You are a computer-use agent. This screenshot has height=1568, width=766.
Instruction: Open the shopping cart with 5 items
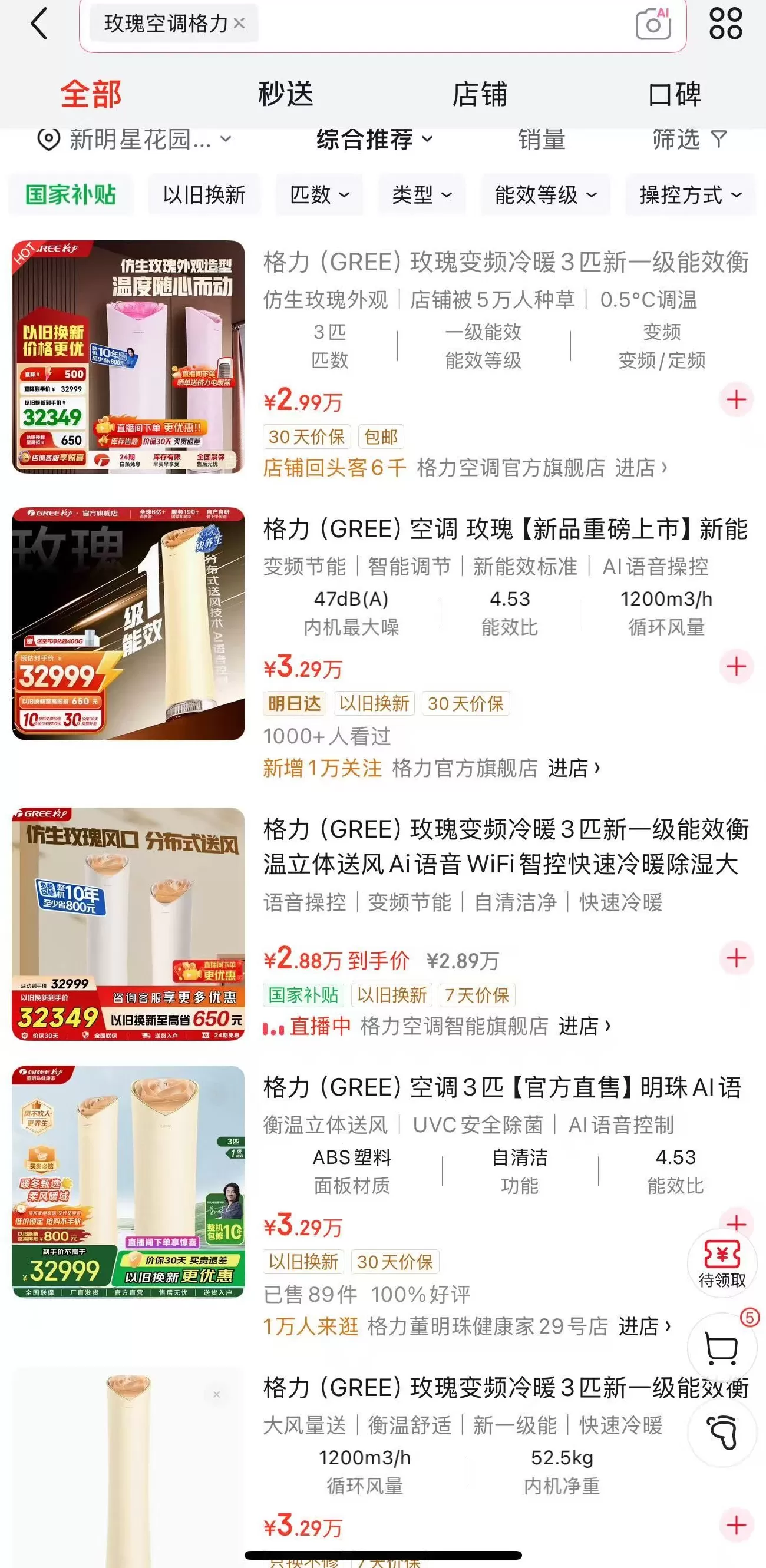(x=722, y=1351)
